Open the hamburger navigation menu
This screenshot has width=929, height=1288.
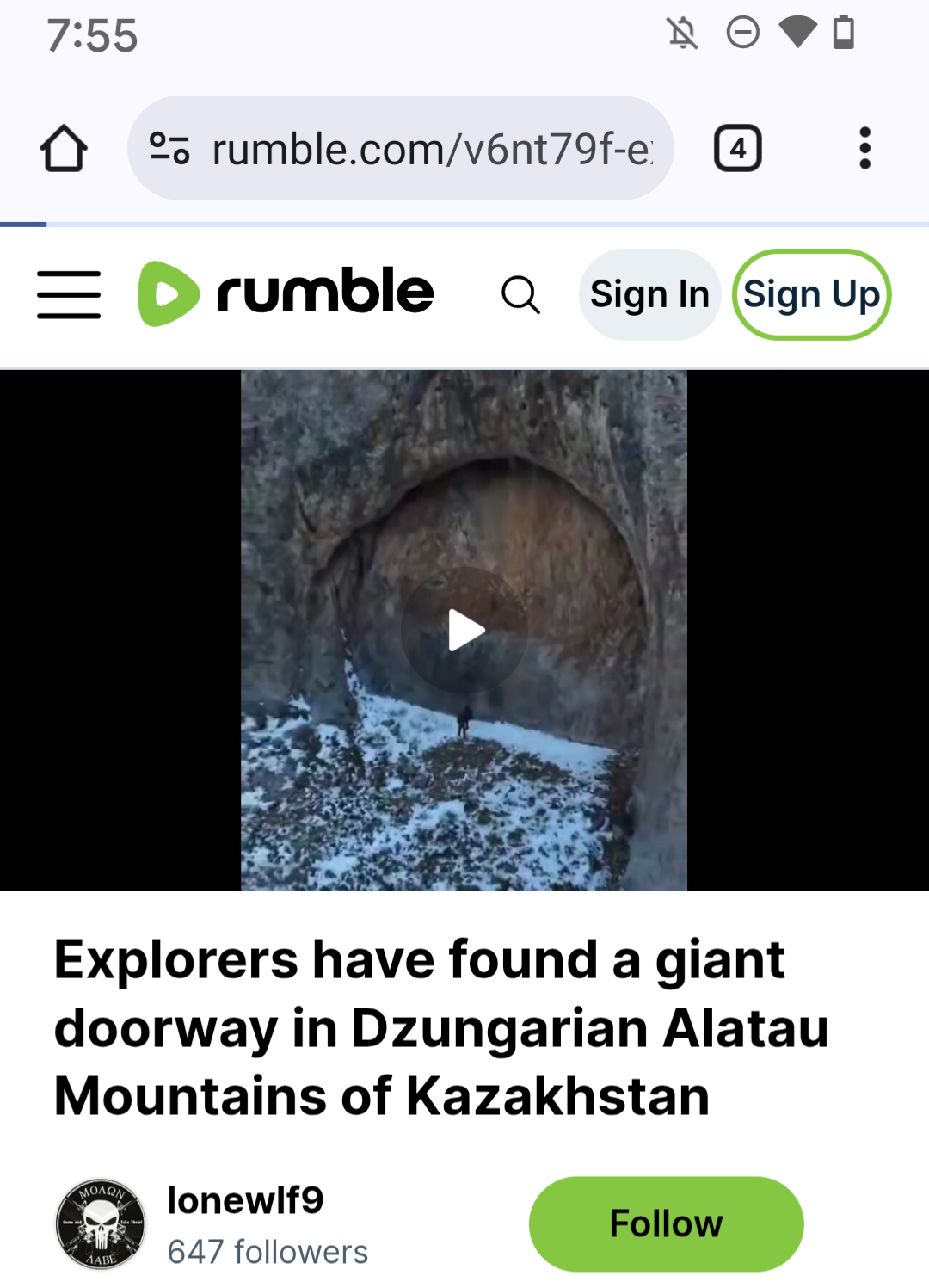click(x=69, y=294)
